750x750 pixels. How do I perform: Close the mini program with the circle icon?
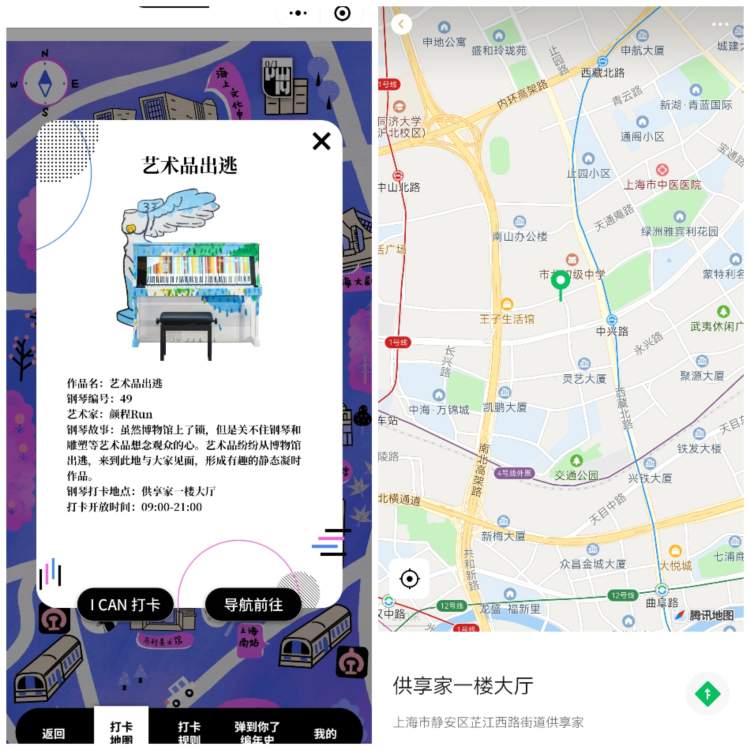click(343, 13)
